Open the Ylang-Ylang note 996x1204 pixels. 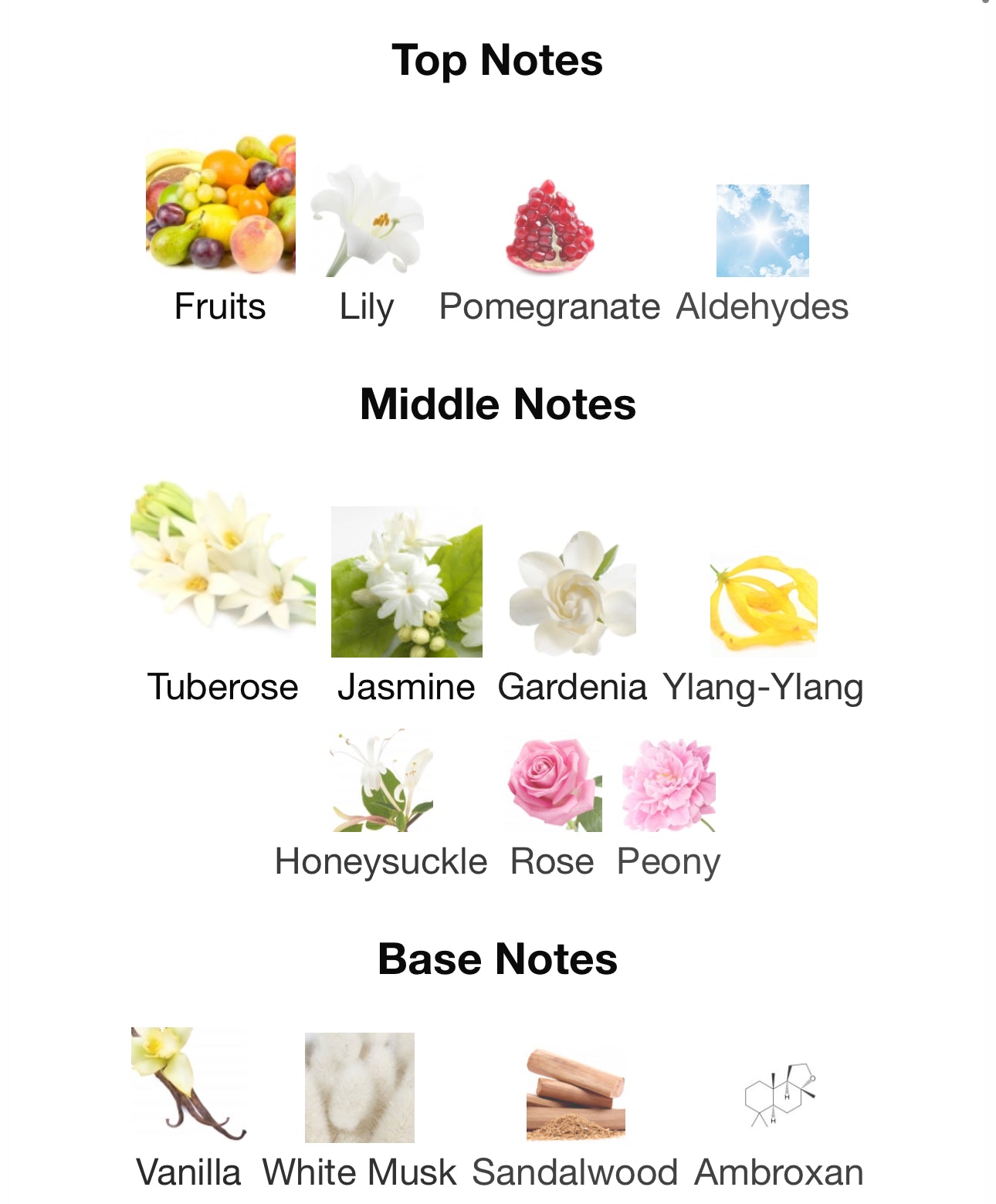pos(763,605)
